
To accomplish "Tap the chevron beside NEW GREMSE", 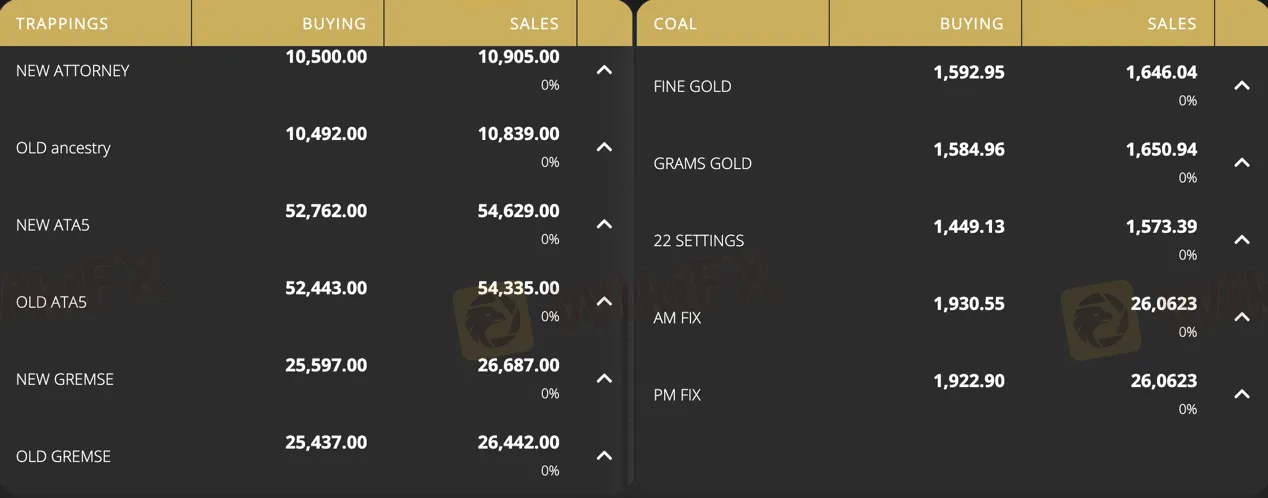I will click(604, 378).
